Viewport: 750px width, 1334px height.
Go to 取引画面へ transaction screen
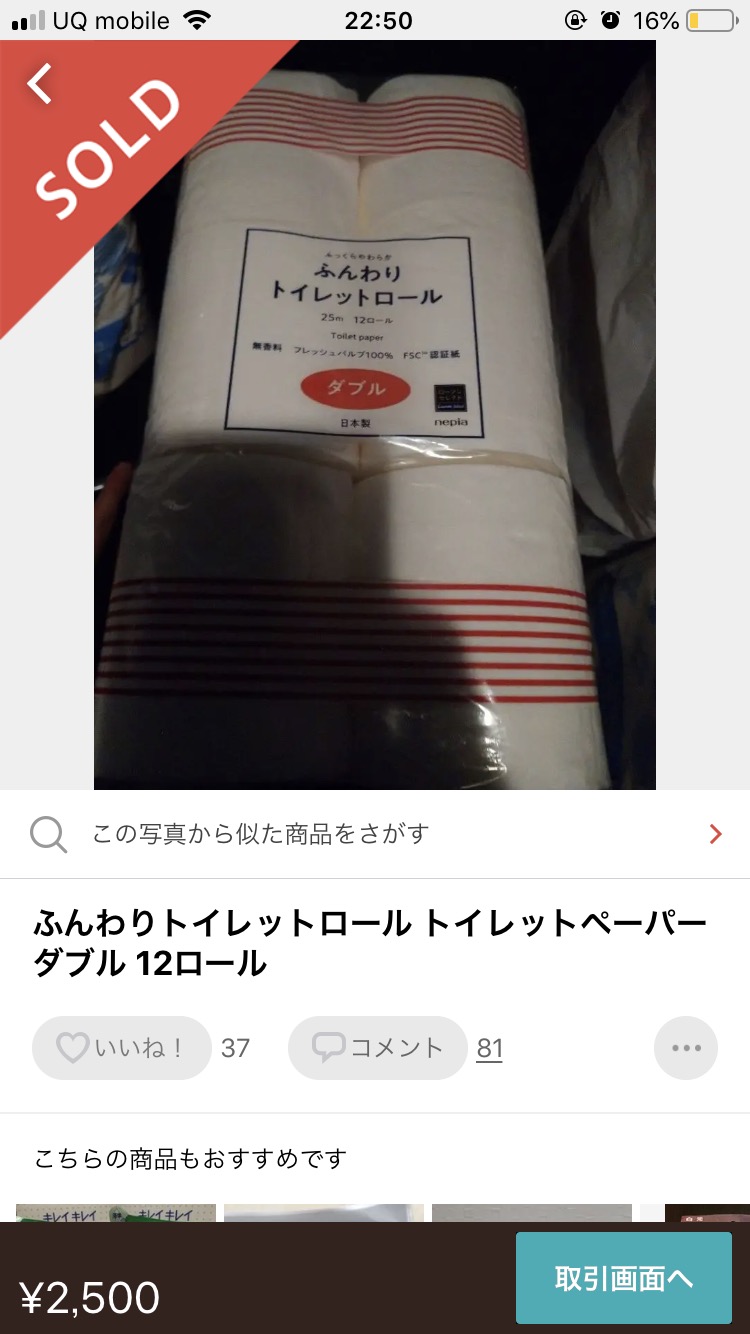pyautogui.click(x=624, y=1278)
